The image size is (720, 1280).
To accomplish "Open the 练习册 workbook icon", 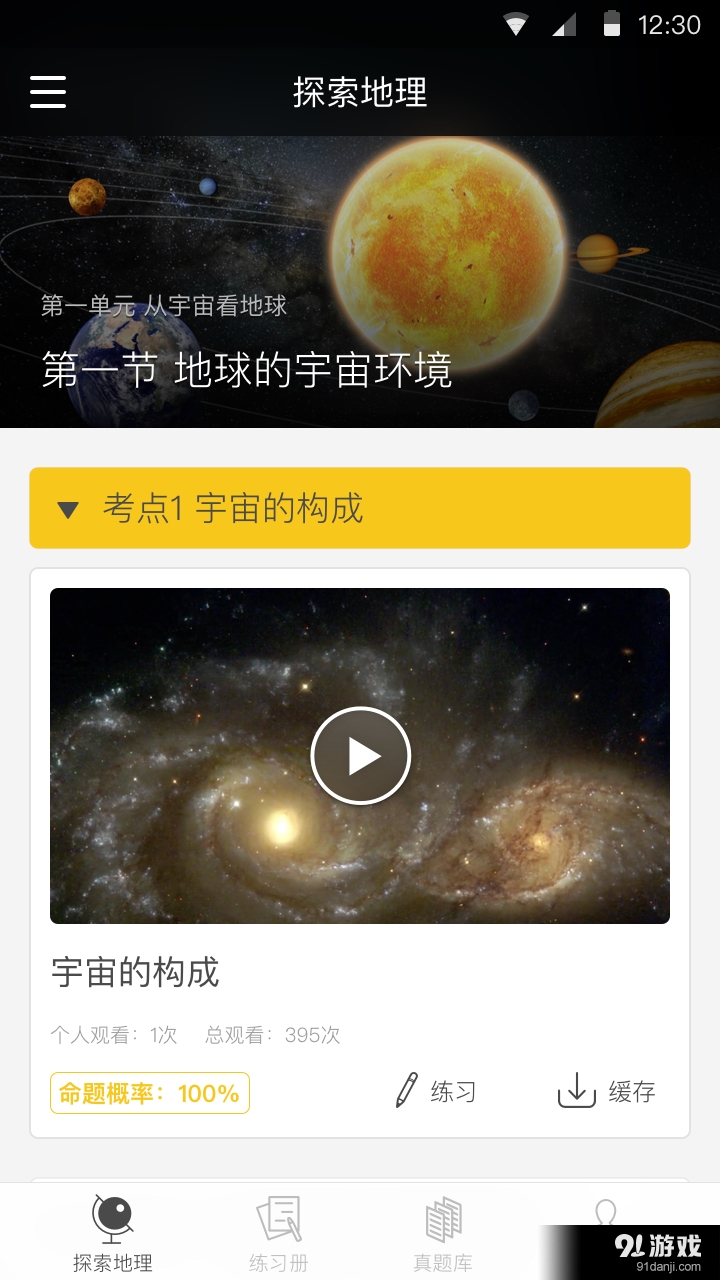I will pos(276,1218).
